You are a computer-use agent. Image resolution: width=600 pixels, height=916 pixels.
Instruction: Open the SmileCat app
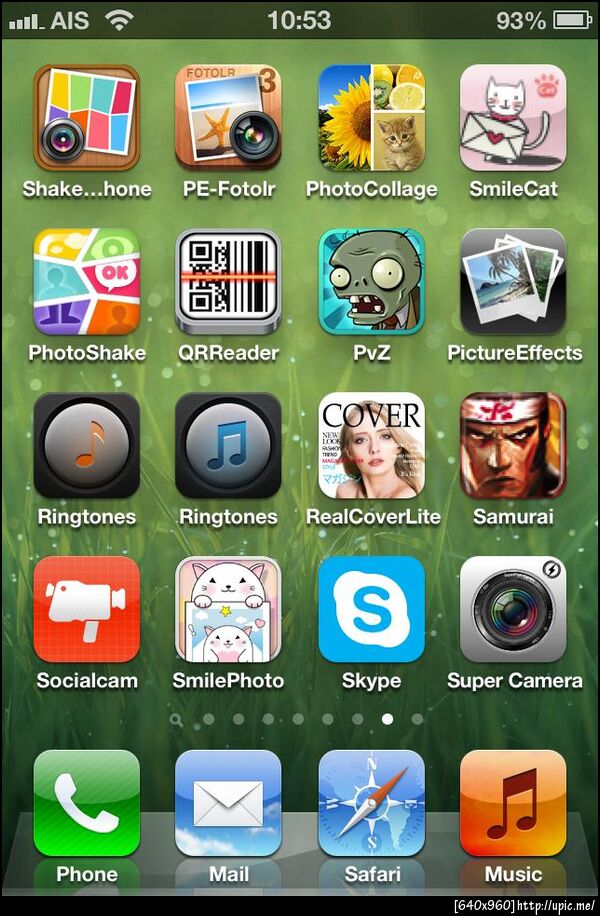point(513,118)
